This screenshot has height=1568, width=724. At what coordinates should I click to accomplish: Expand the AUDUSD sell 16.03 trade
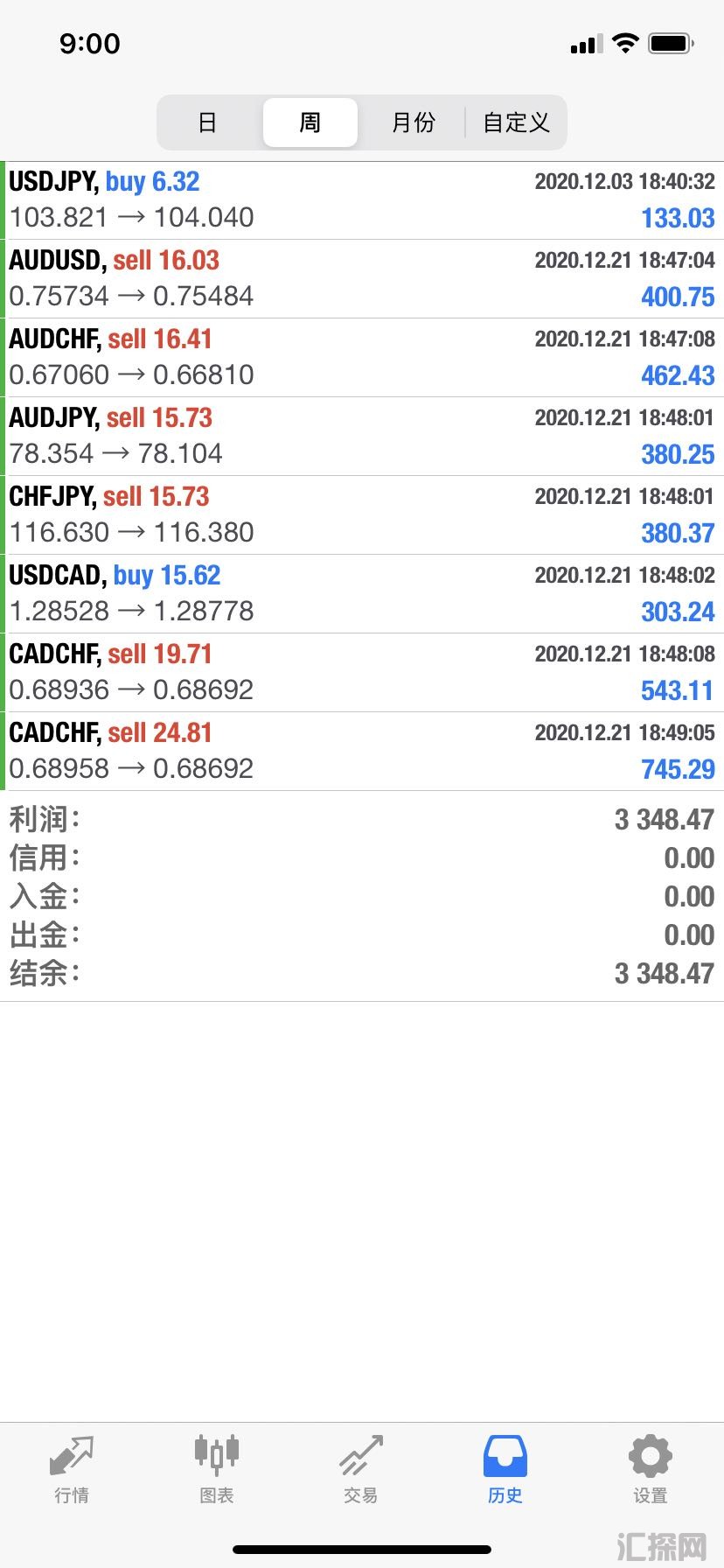(362, 279)
